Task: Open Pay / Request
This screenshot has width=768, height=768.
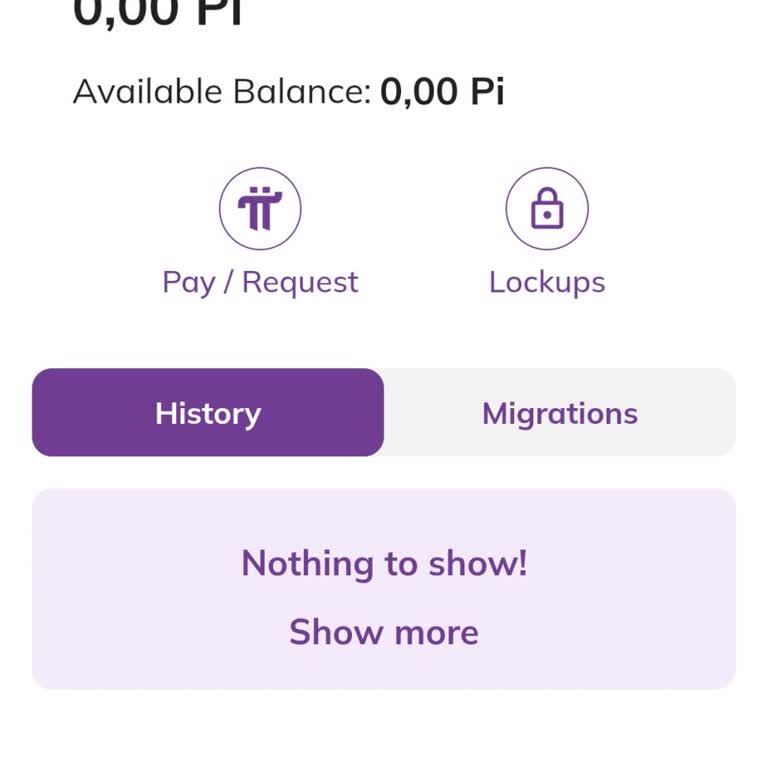Action: 260,210
